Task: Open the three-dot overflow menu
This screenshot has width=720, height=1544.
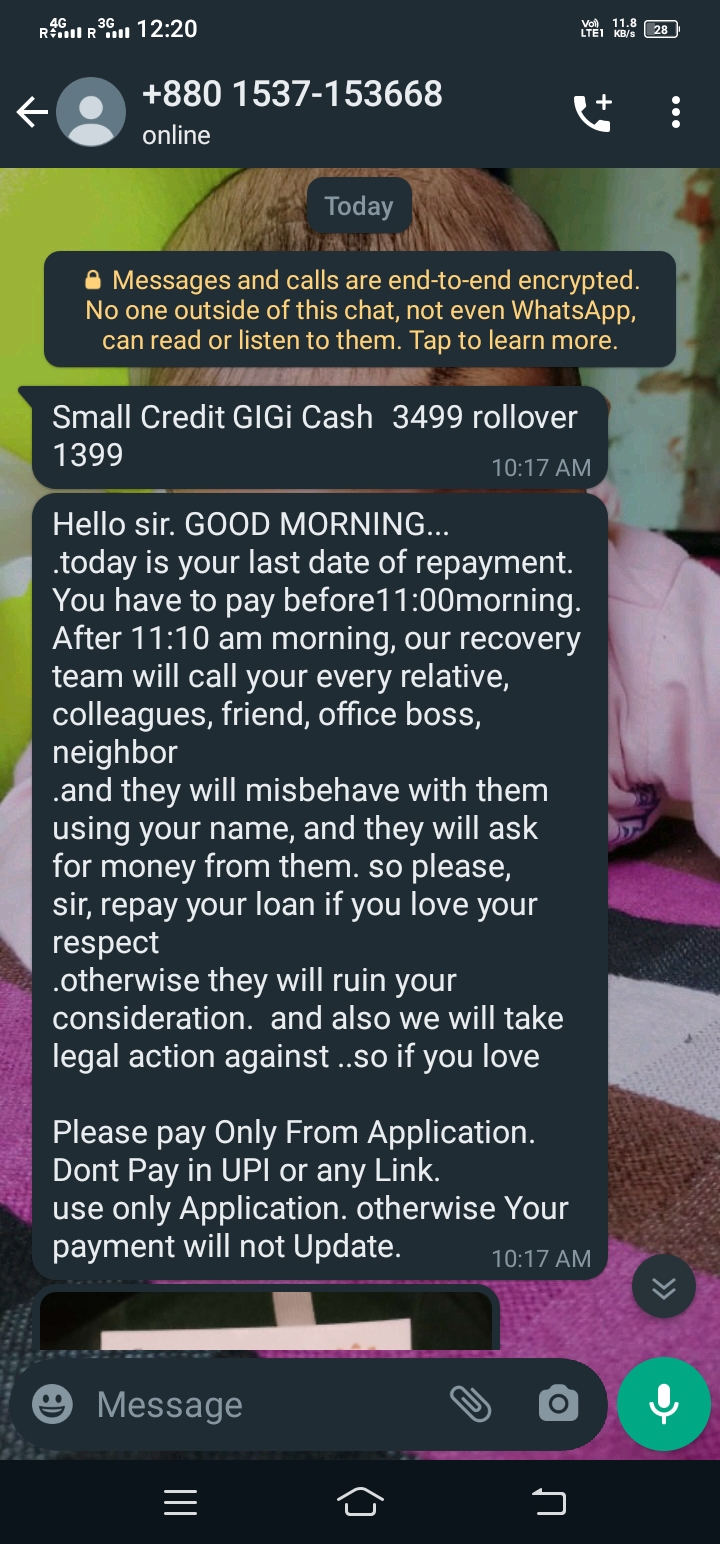Action: tap(676, 113)
